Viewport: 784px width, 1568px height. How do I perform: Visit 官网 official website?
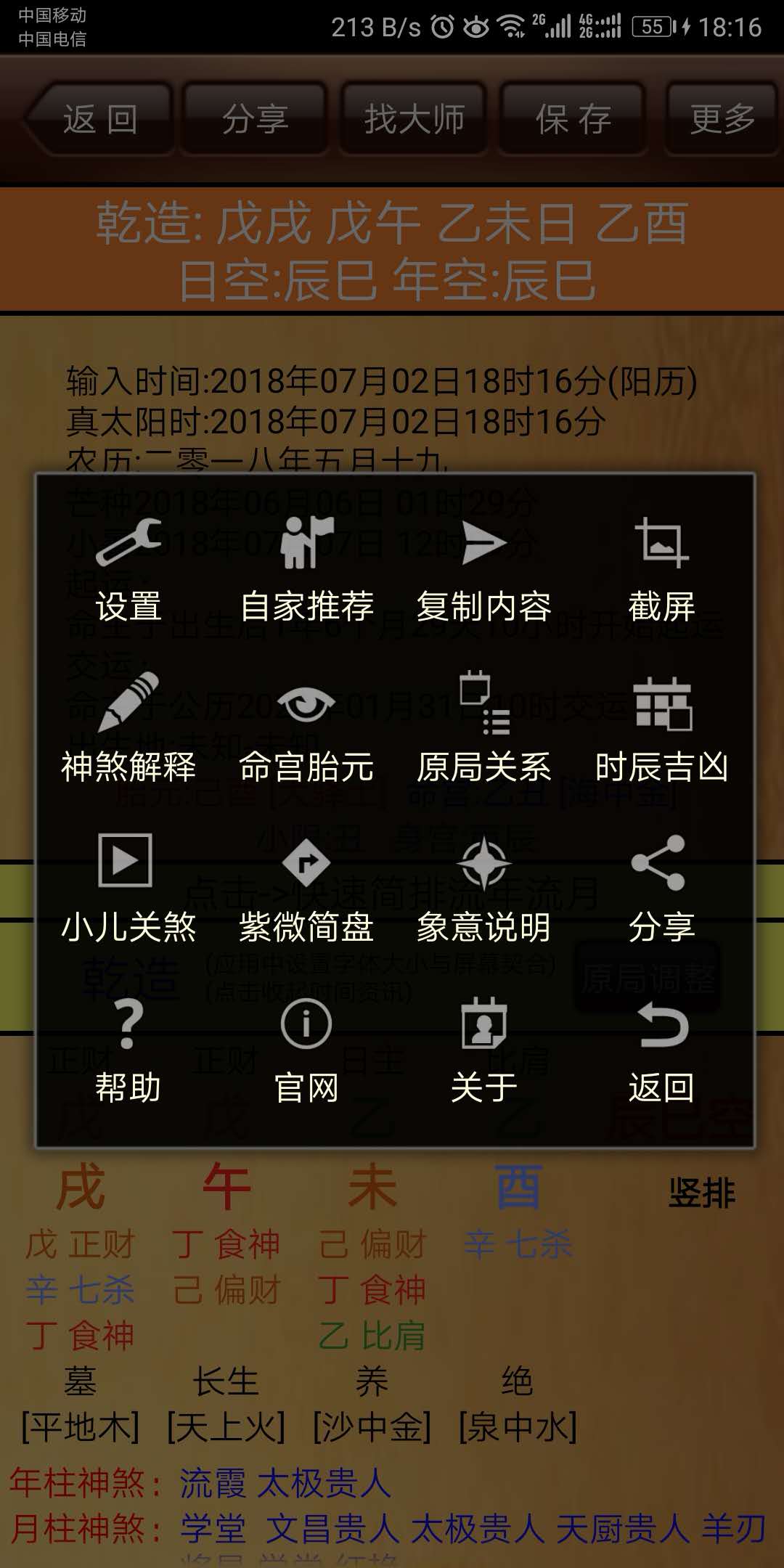point(306,1050)
